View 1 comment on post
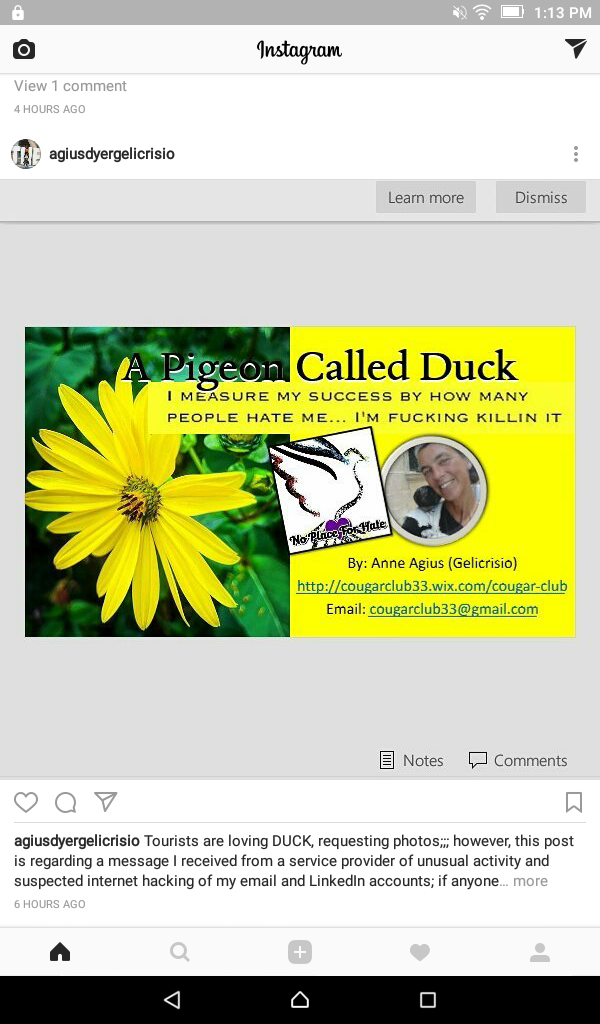The height and width of the screenshot is (1024, 600). click(70, 86)
